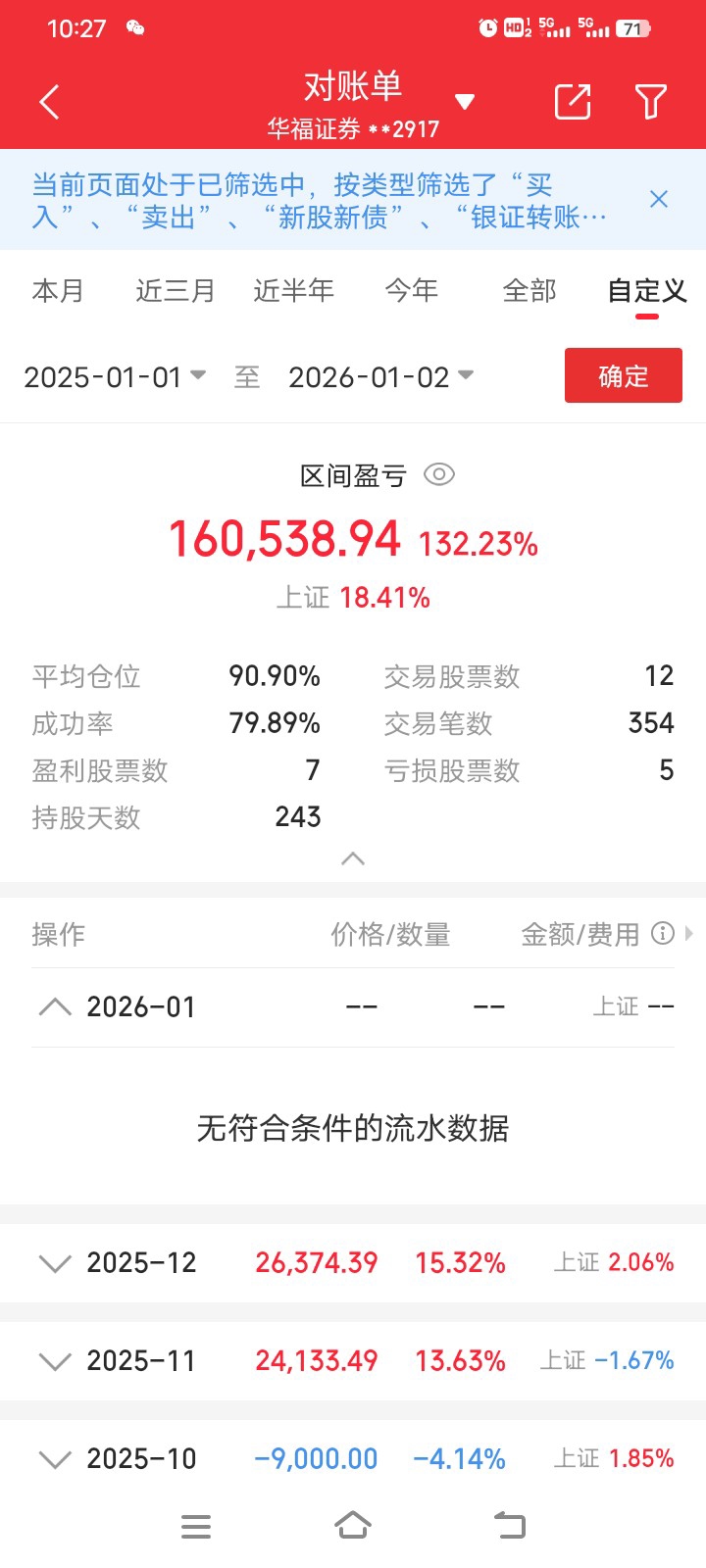706x1568 pixels.
Task: Select the 近半年 tab
Action: coord(293,291)
